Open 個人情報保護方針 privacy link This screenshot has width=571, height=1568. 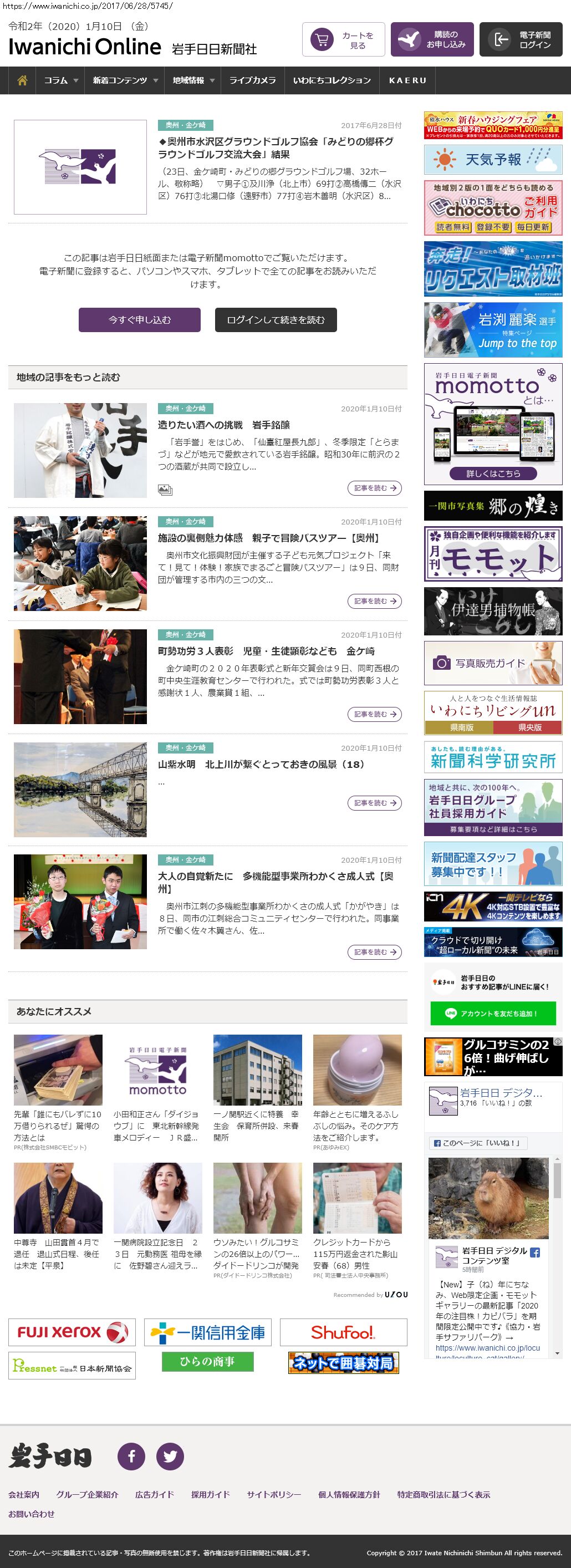pyautogui.click(x=349, y=1494)
